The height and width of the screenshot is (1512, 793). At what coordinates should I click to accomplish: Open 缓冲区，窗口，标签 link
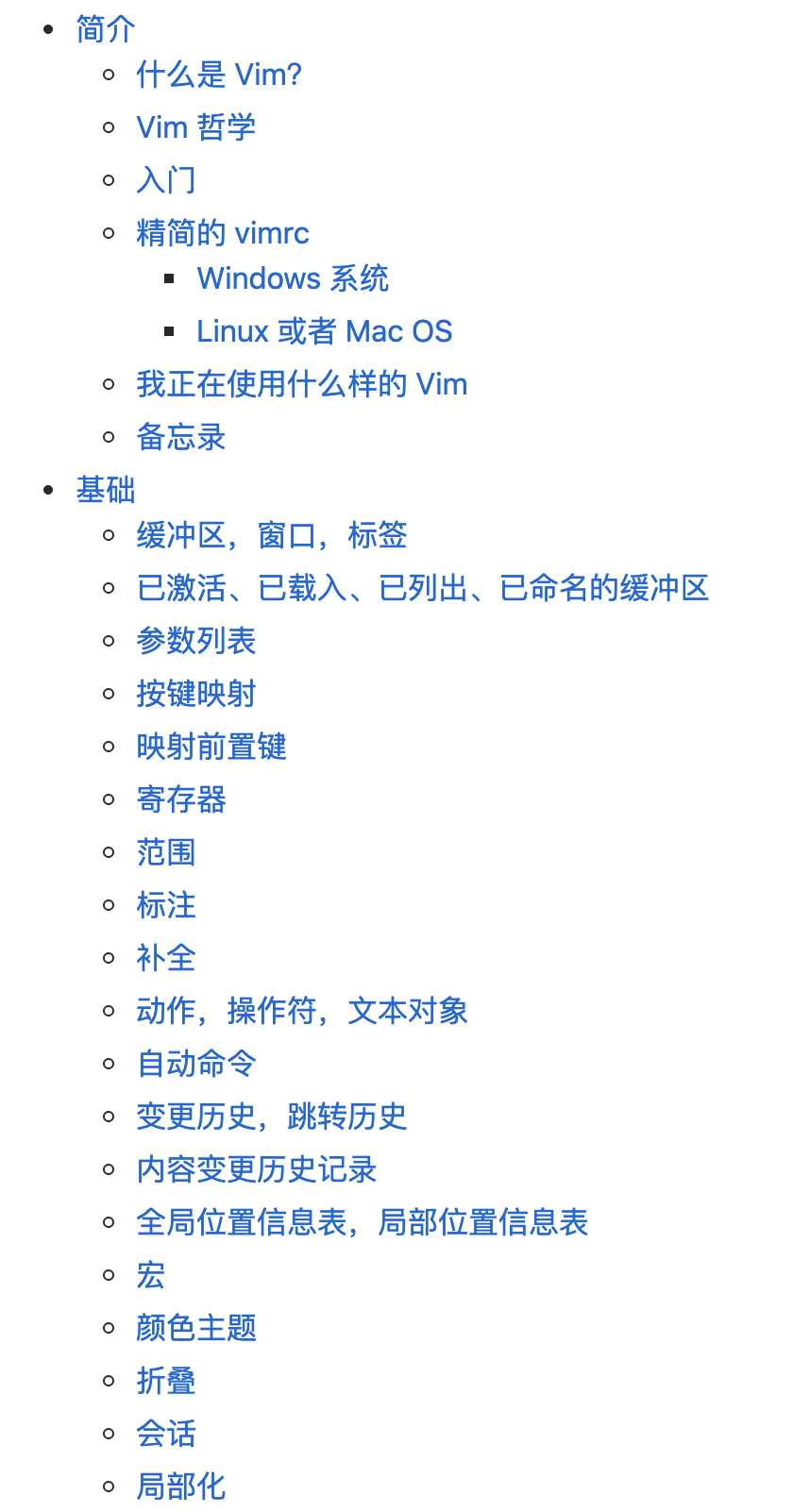[271, 535]
